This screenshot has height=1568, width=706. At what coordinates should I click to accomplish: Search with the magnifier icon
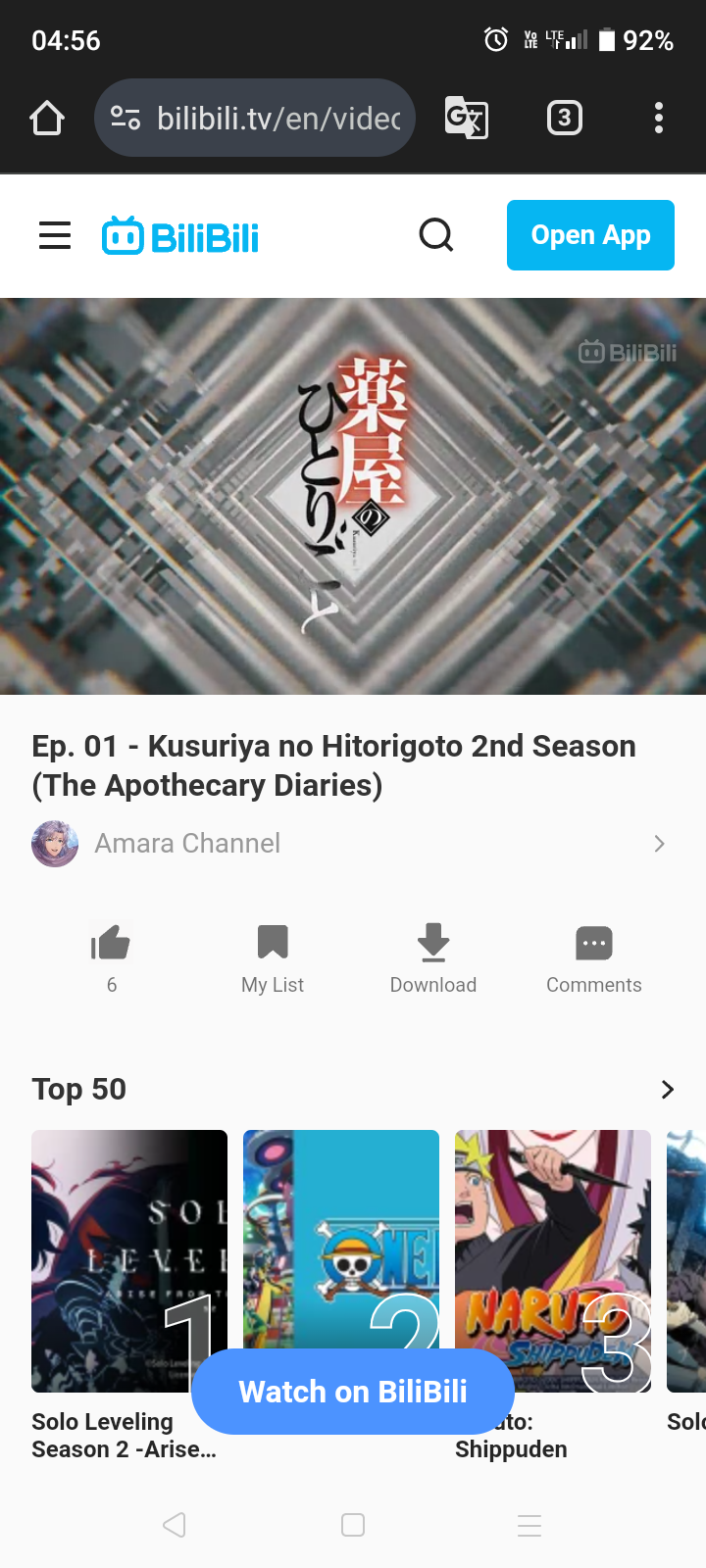pos(436,235)
